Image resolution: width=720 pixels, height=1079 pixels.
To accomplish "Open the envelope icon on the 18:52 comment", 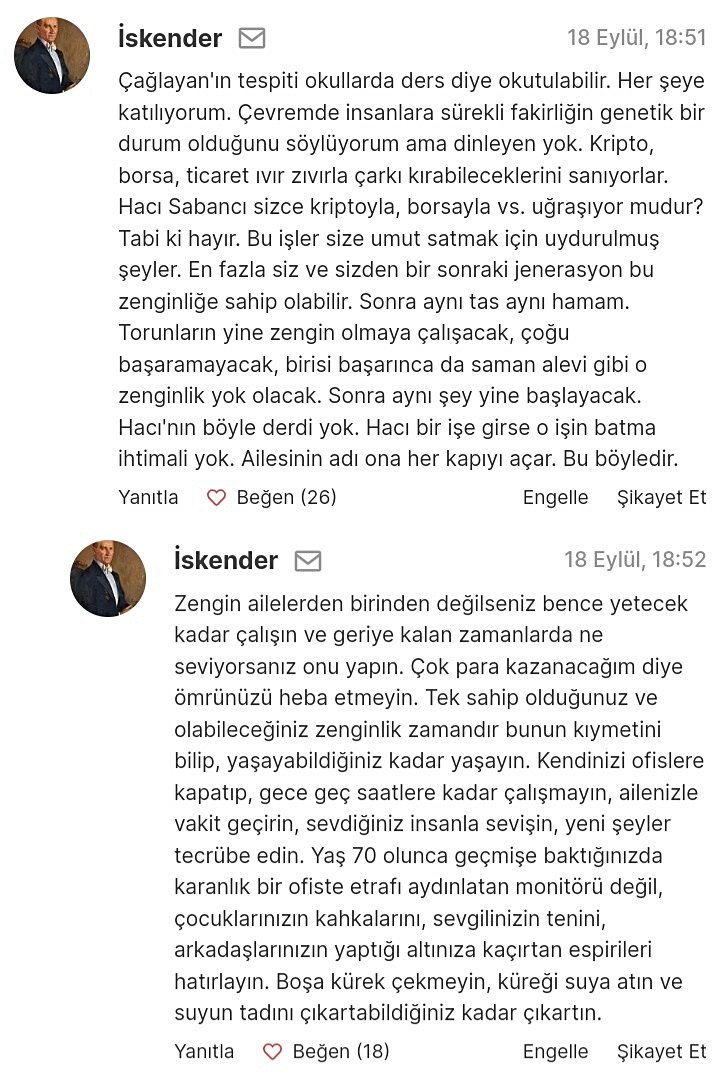I will [x=308, y=561].
